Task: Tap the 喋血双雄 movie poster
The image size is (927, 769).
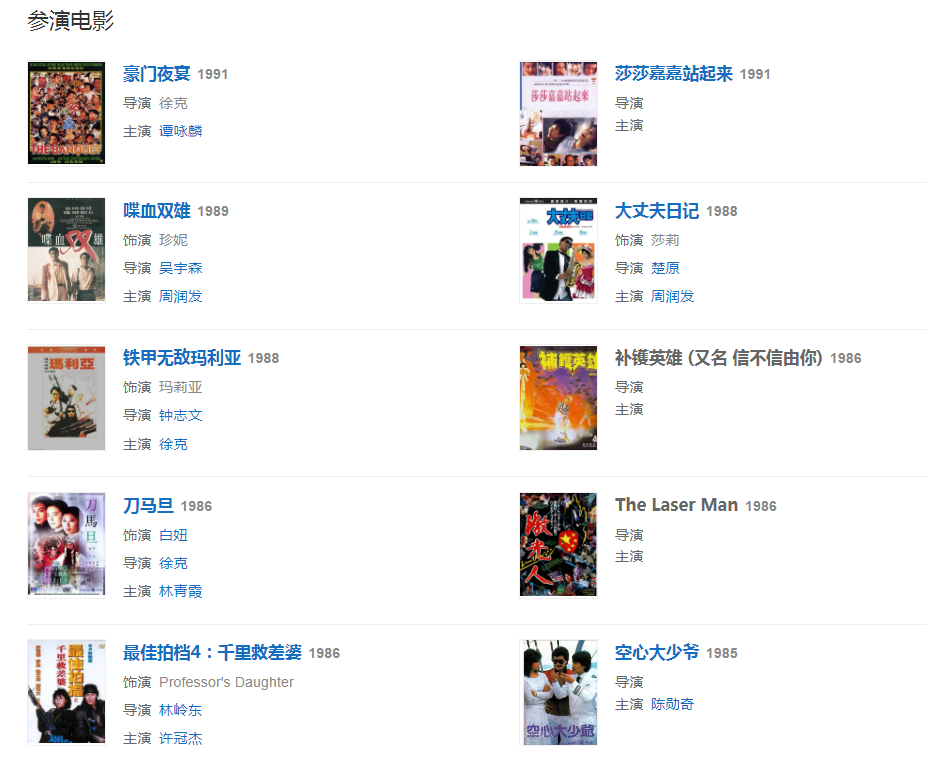Action: point(66,250)
